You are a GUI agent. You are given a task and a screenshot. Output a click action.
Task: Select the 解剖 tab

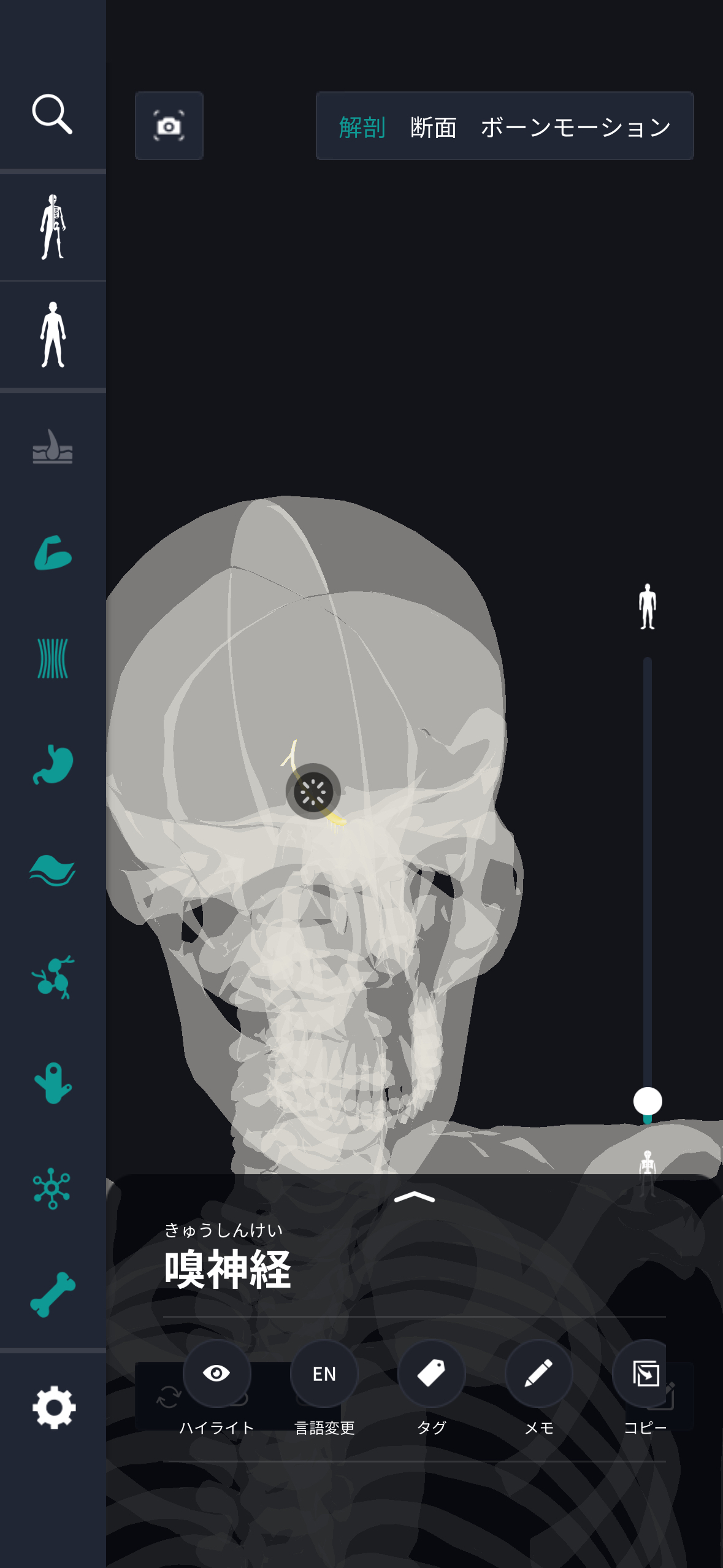pos(362,128)
